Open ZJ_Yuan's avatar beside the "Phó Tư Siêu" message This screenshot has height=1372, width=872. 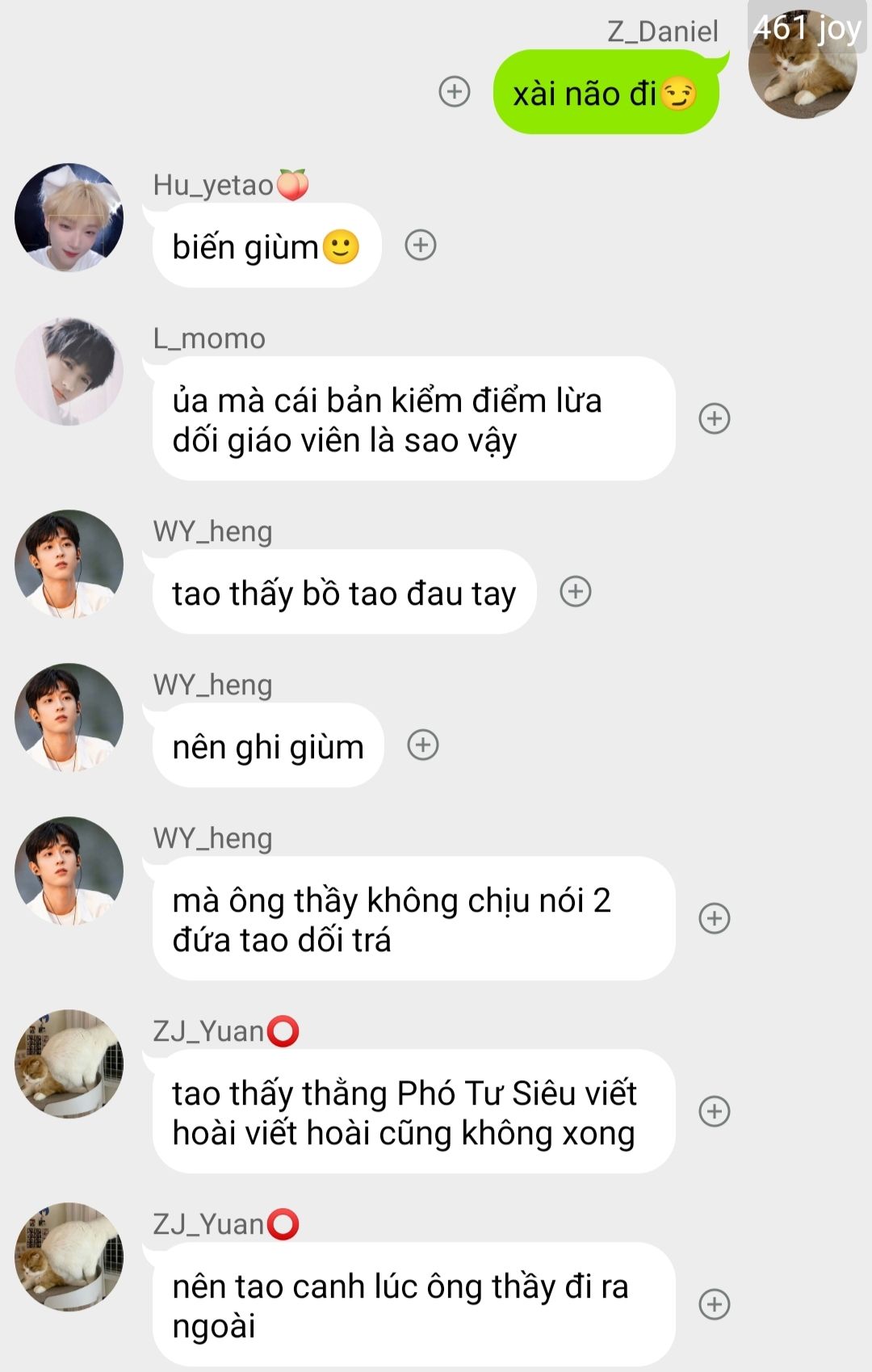69,1064
